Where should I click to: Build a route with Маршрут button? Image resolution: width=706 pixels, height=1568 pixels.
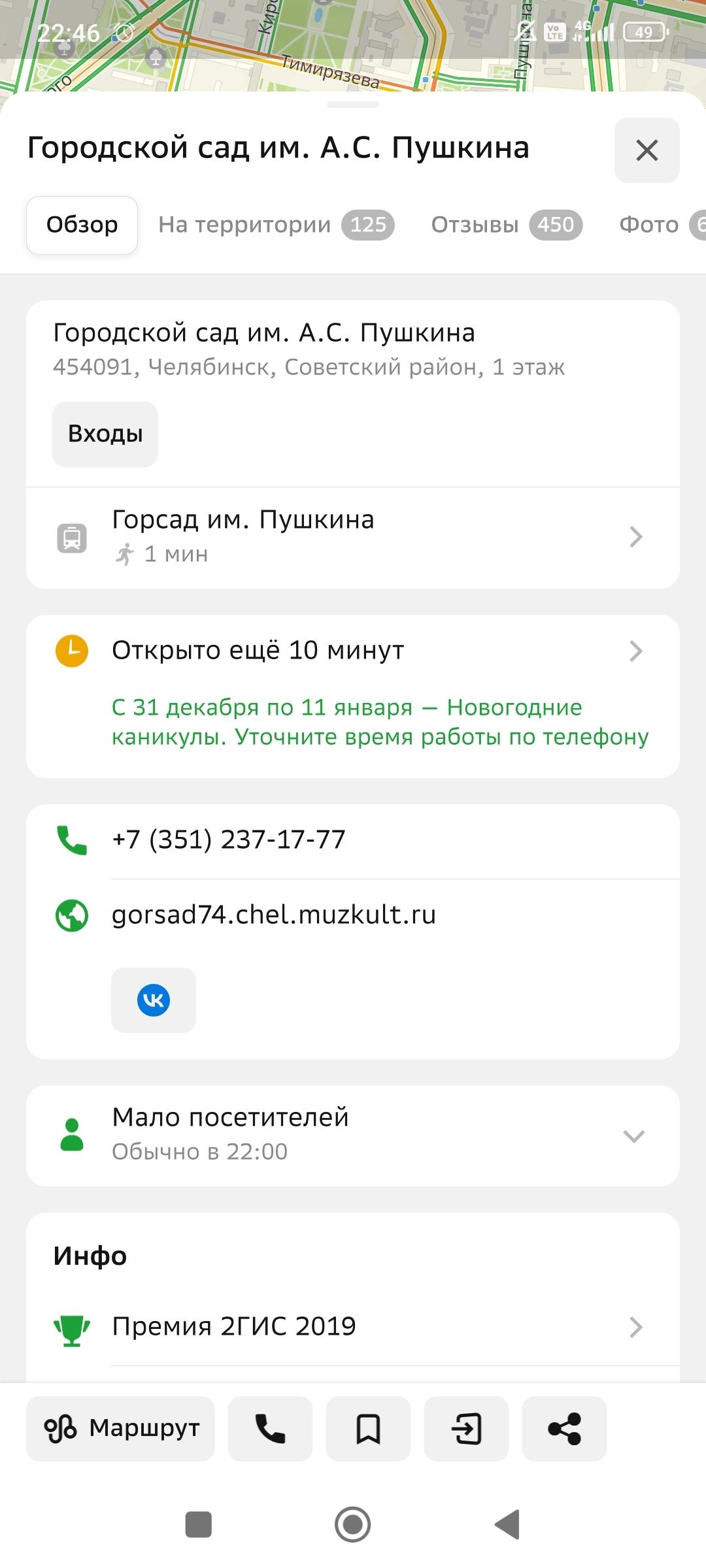point(121,1429)
